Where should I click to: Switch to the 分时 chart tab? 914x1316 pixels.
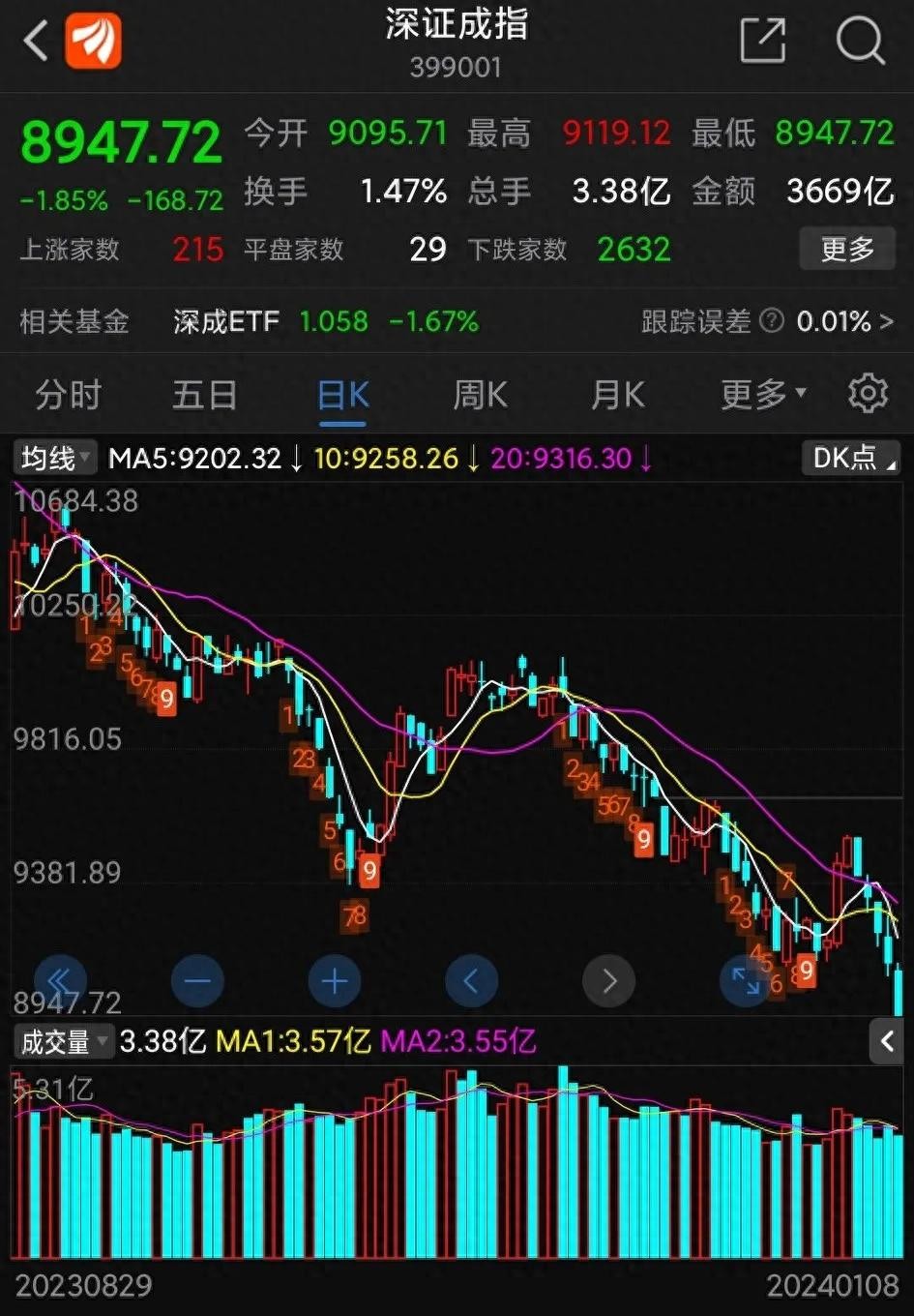pyautogui.click(x=69, y=395)
